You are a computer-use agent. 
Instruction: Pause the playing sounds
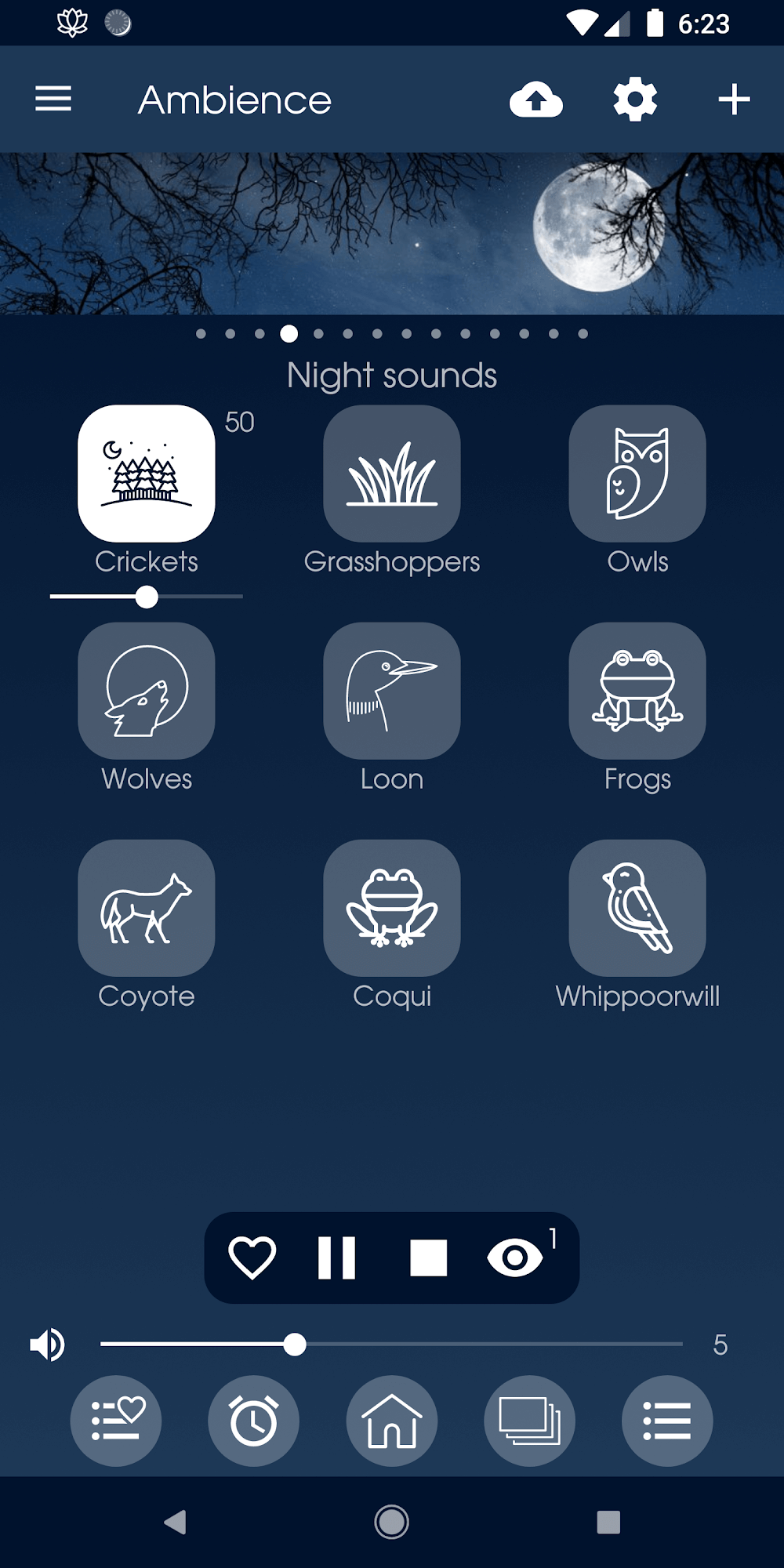(x=337, y=1258)
